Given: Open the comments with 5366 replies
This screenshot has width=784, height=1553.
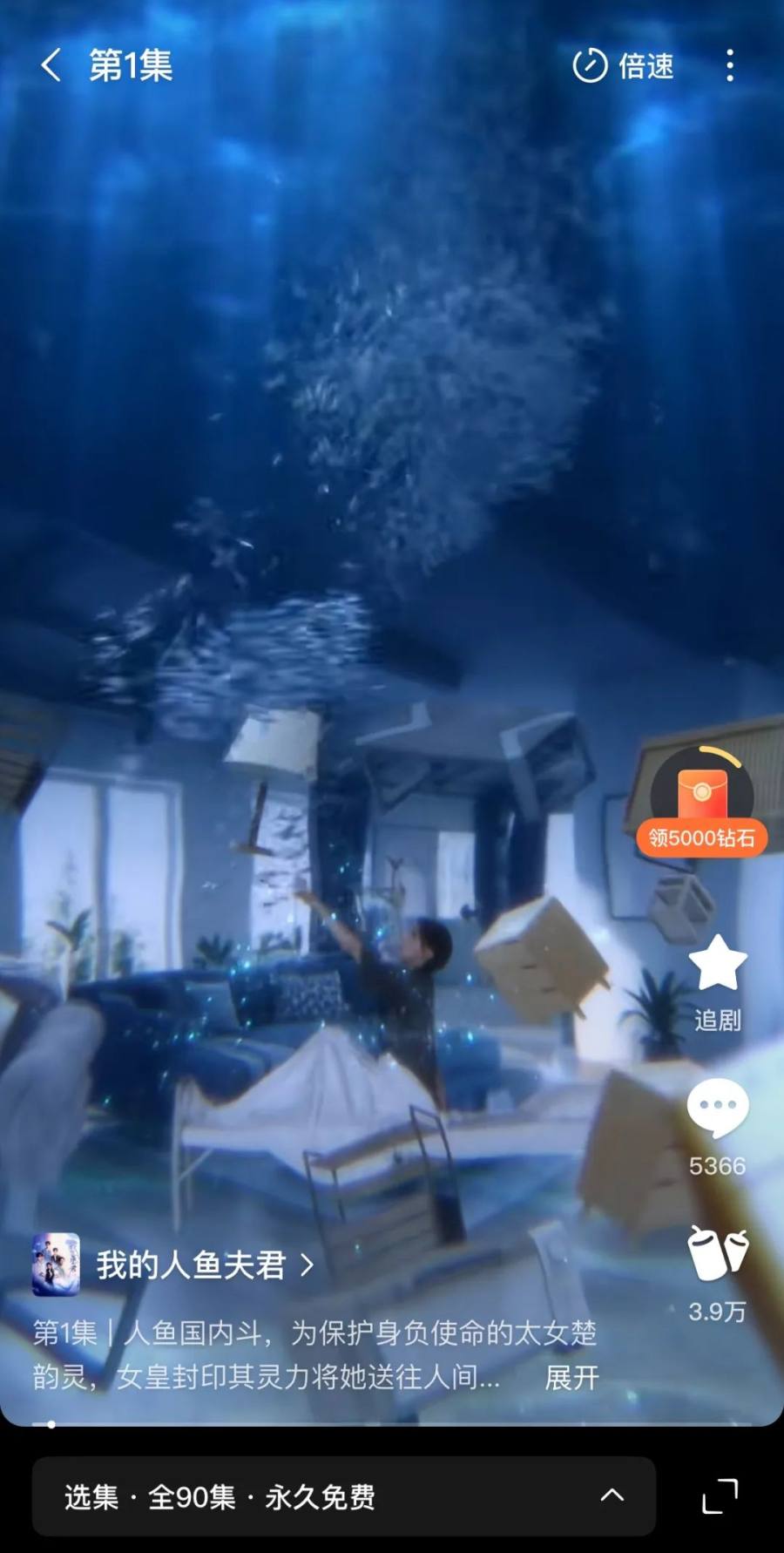Looking at the screenshot, I should 717,1126.
